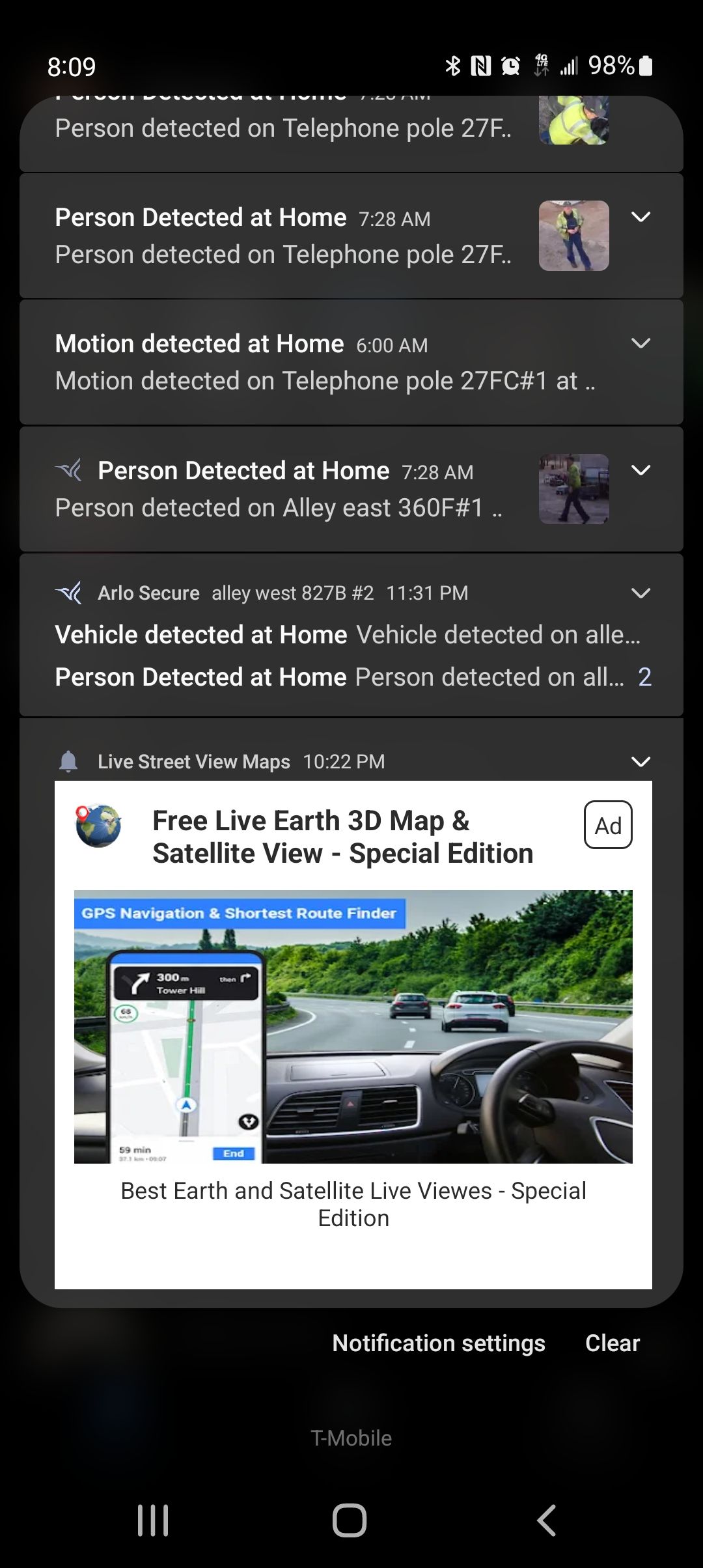
Task: Tap the signal strength bars icon
Action: click(x=570, y=65)
